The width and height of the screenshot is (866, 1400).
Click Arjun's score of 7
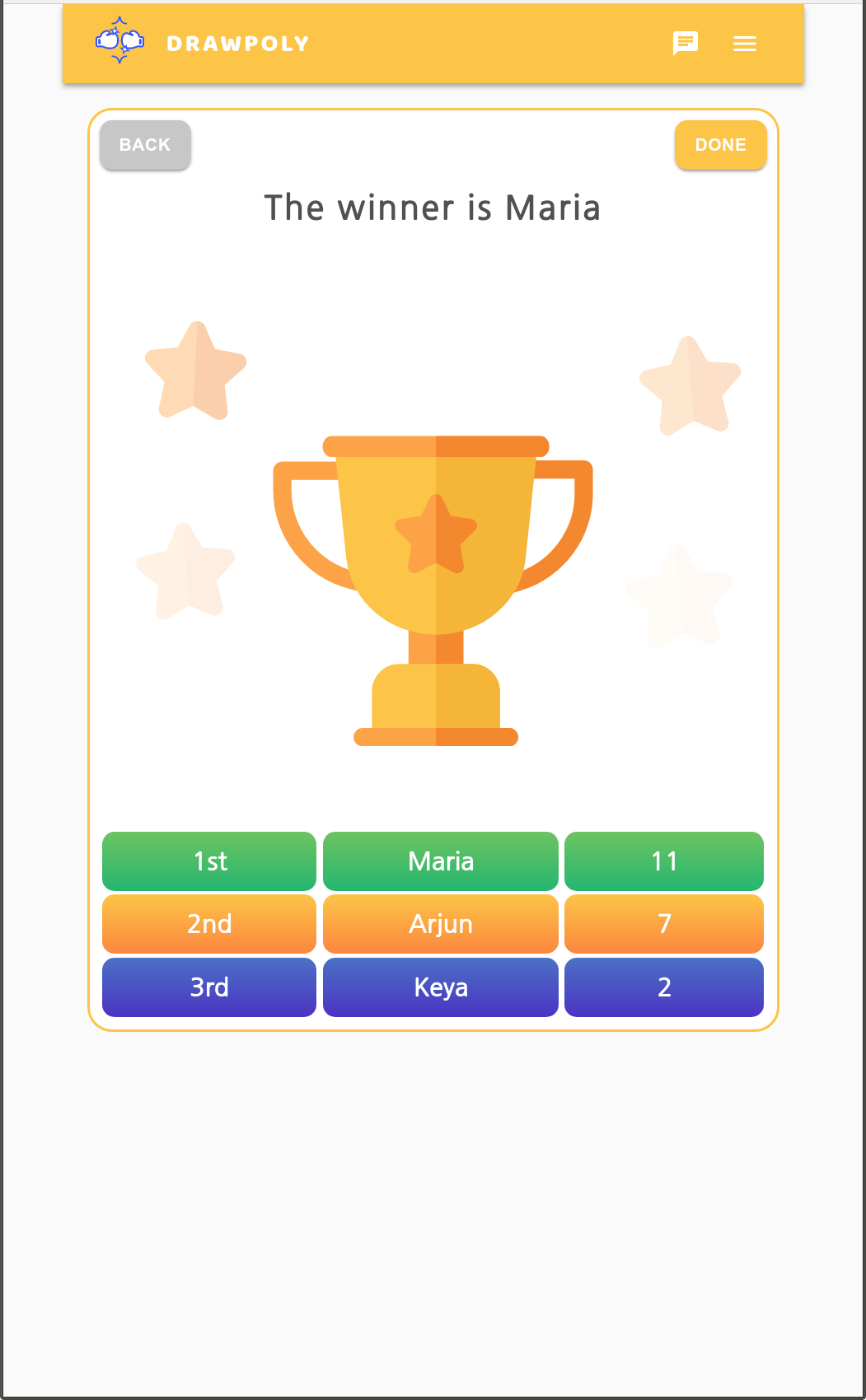pos(663,924)
